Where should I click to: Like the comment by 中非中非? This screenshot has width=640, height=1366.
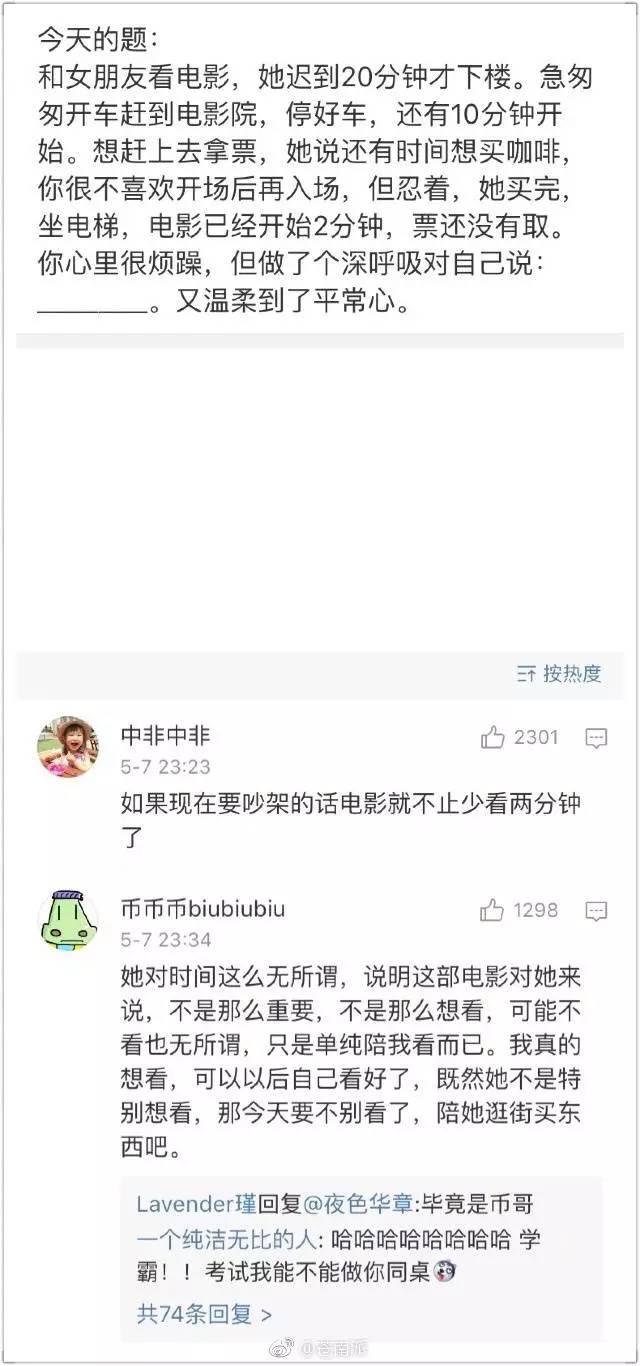click(493, 738)
